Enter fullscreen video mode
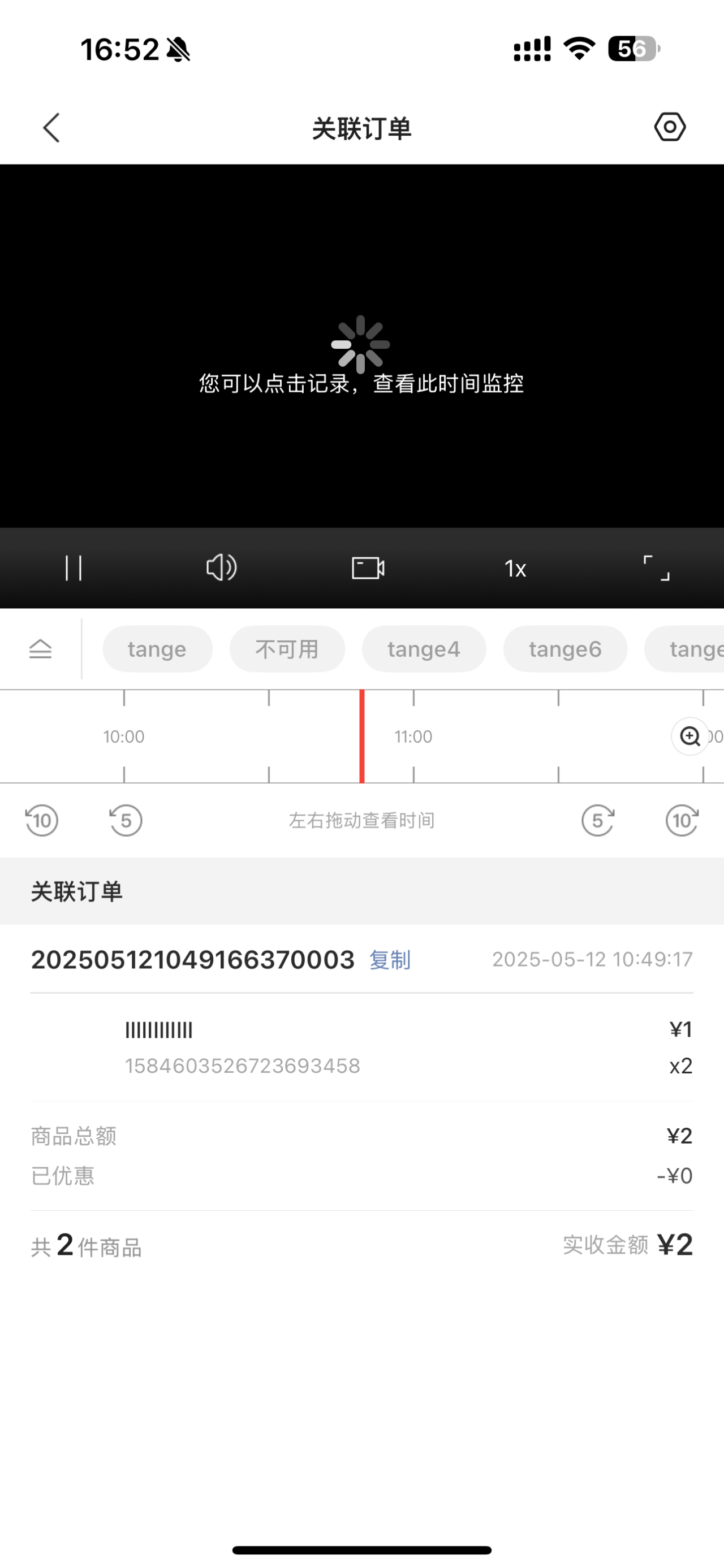 [657, 569]
